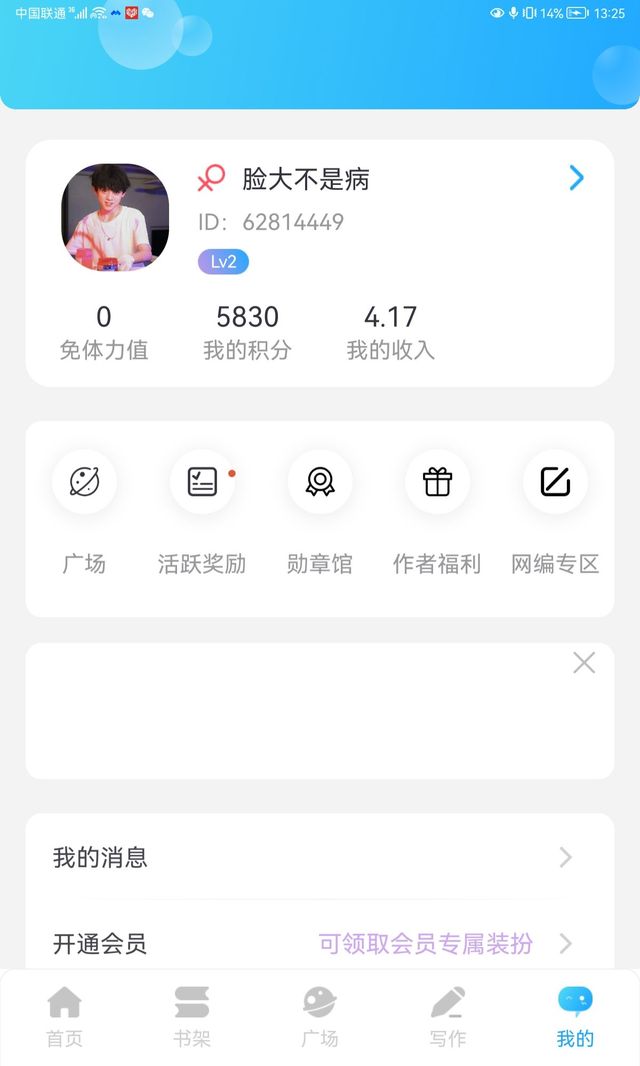This screenshot has height=1066, width=640.
Task: Open the 我的消息 row
Action: tap(320, 857)
